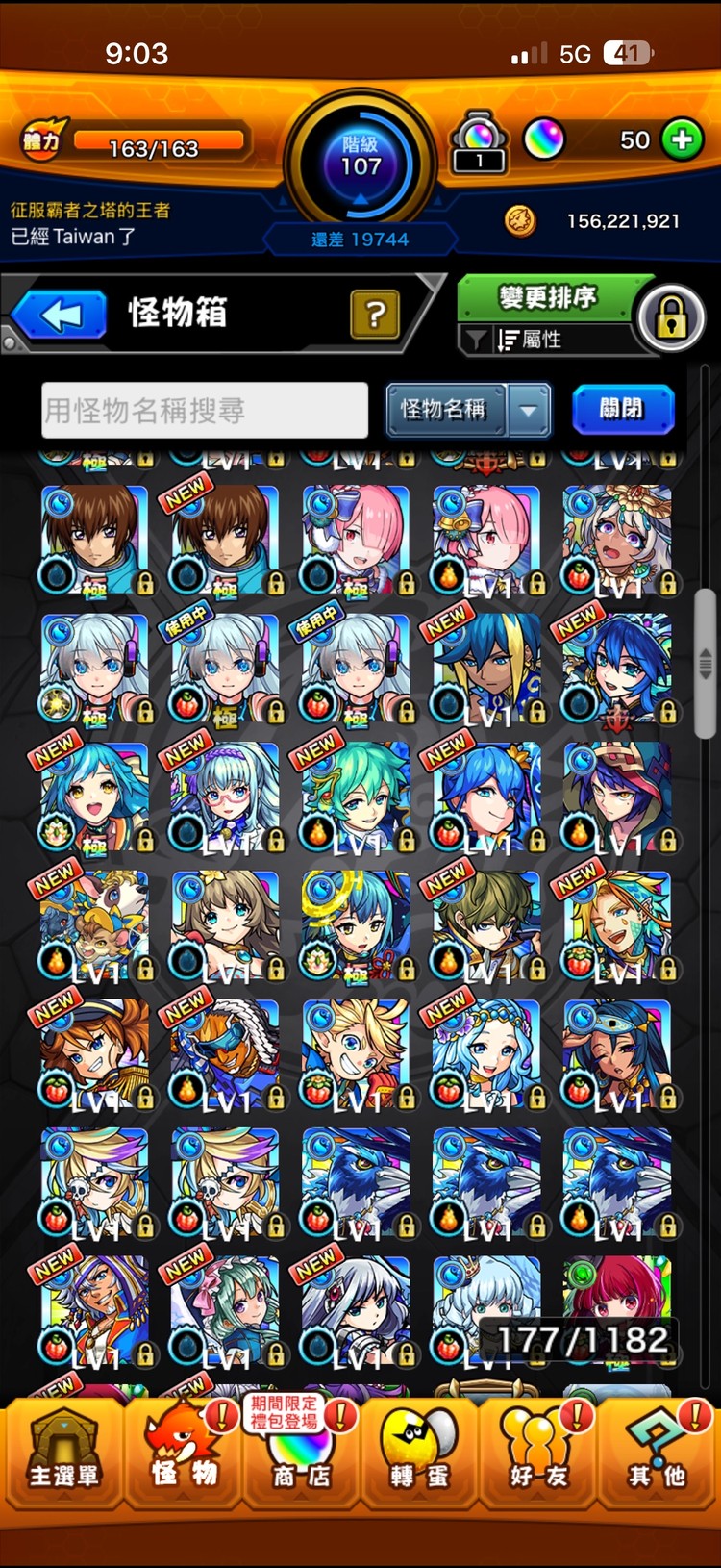Switch to the 怪物 tab
This screenshot has height=1568, width=721.
pos(184,1453)
